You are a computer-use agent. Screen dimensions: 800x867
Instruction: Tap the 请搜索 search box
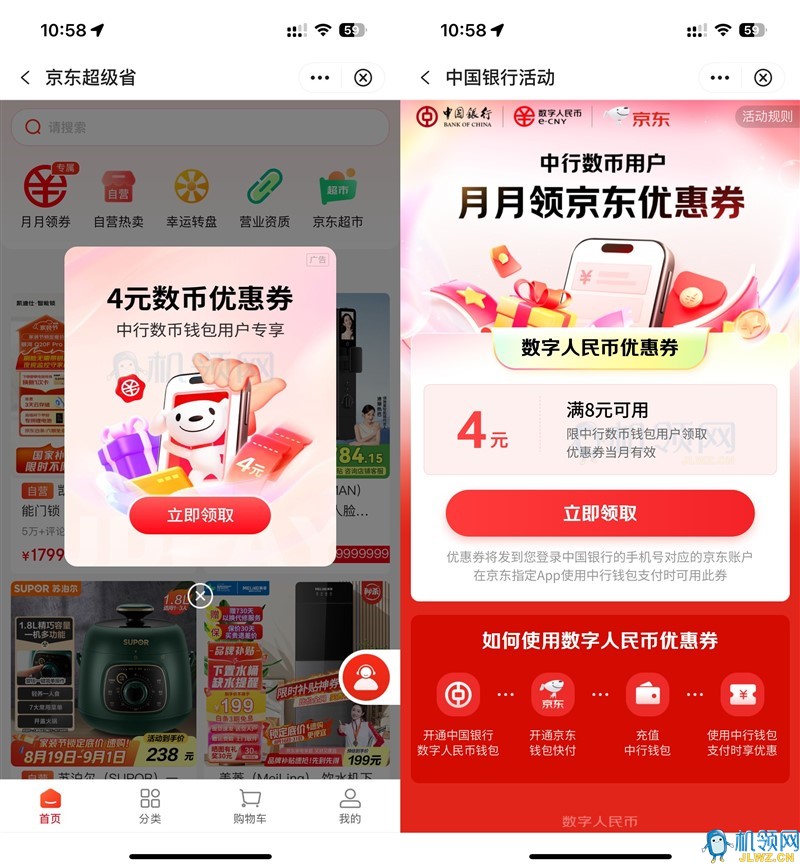tap(200, 127)
